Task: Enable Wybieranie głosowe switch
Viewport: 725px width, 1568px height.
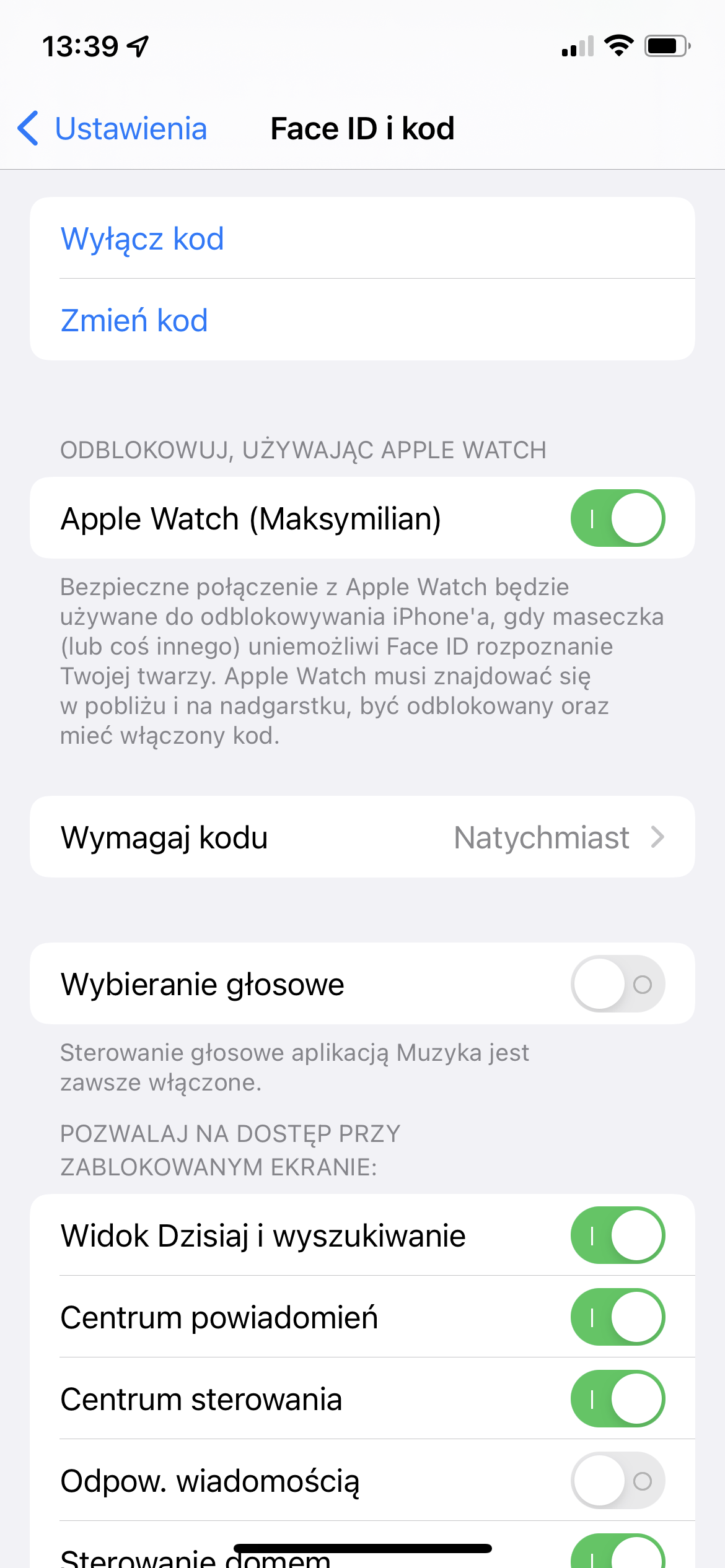Action: pos(618,984)
